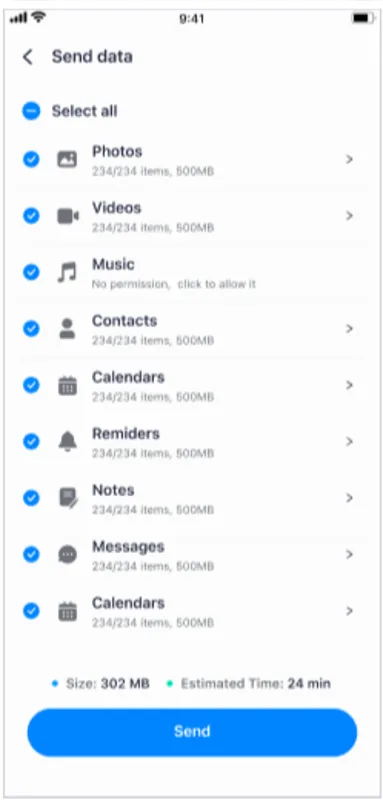The width and height of the screenshot is (383, 800).
Task: Uncheck the Notes checkbox
Action: pos(31,498)
